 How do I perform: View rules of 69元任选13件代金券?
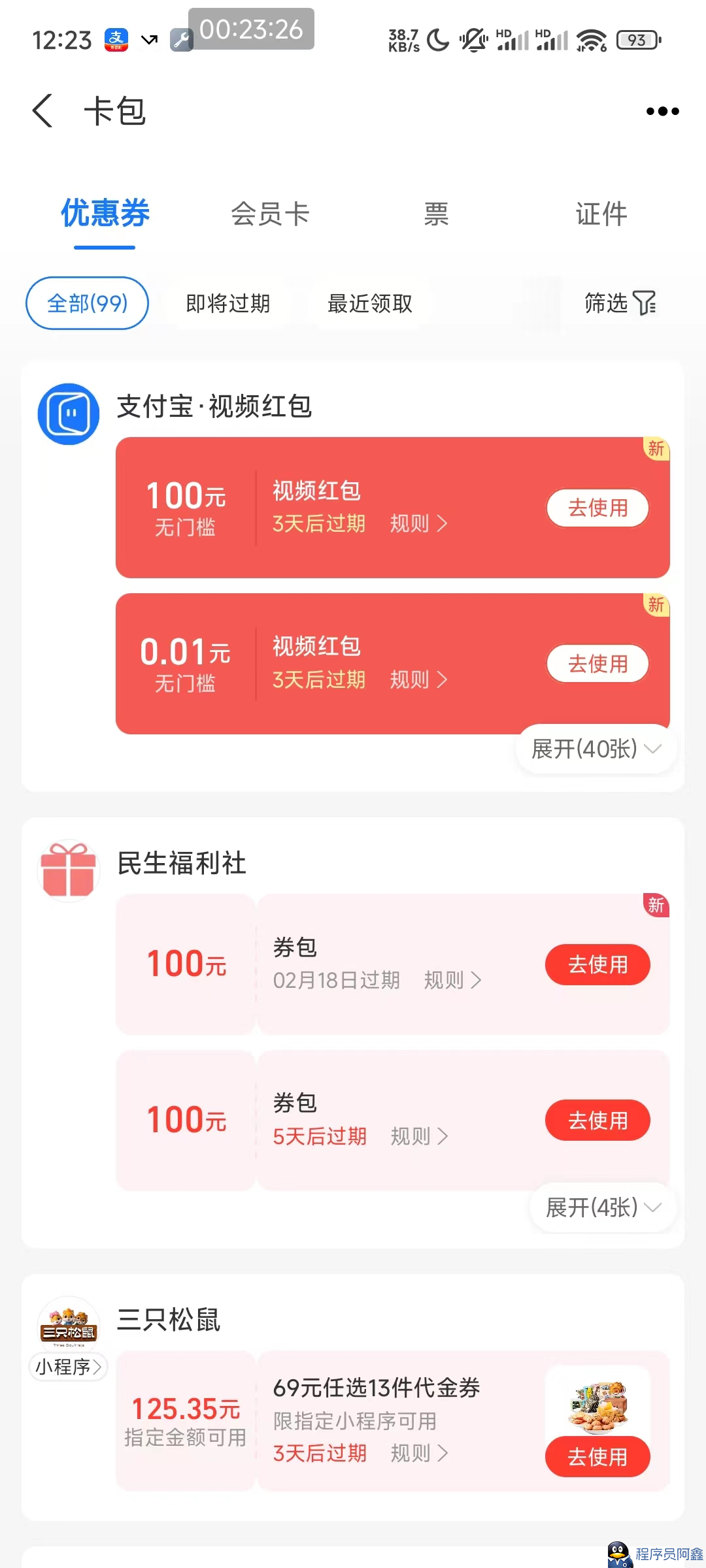(x=419, y=1453)
